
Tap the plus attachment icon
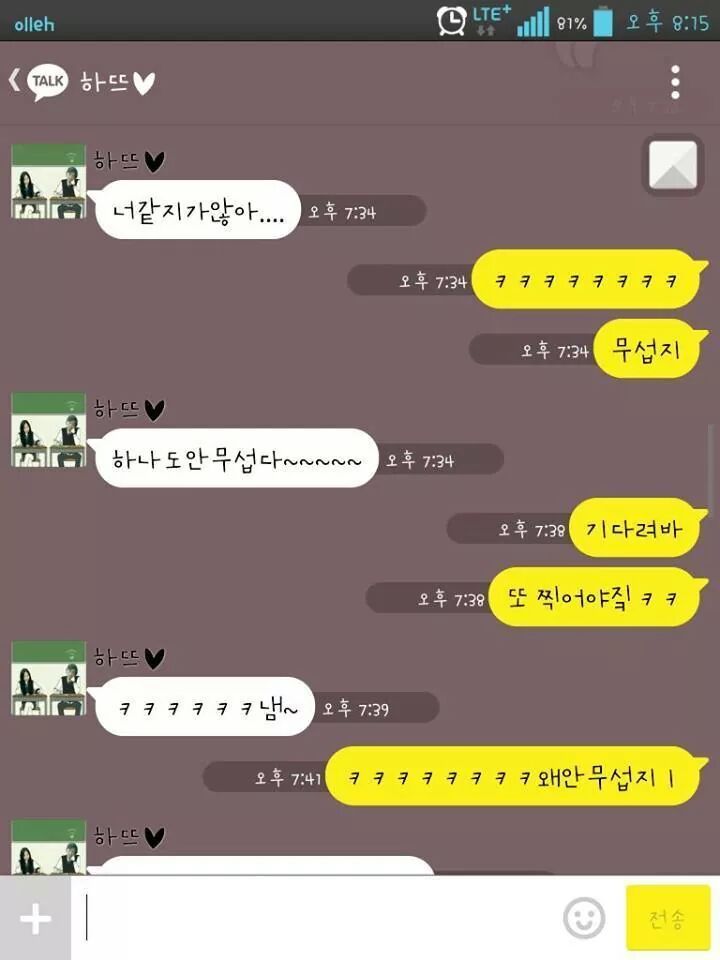point(34,918)
